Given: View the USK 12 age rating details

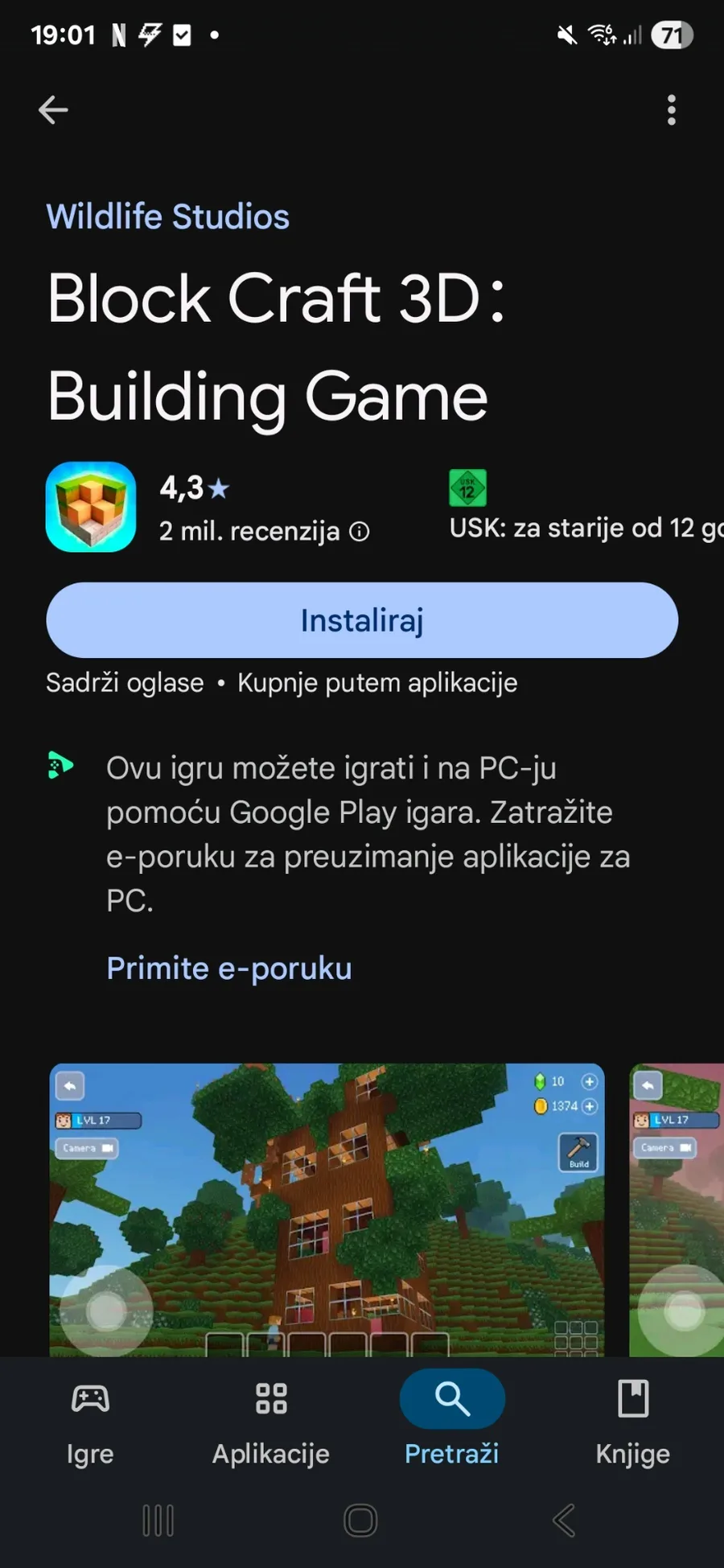Looking at the screenshot, I should click(467, 488).
